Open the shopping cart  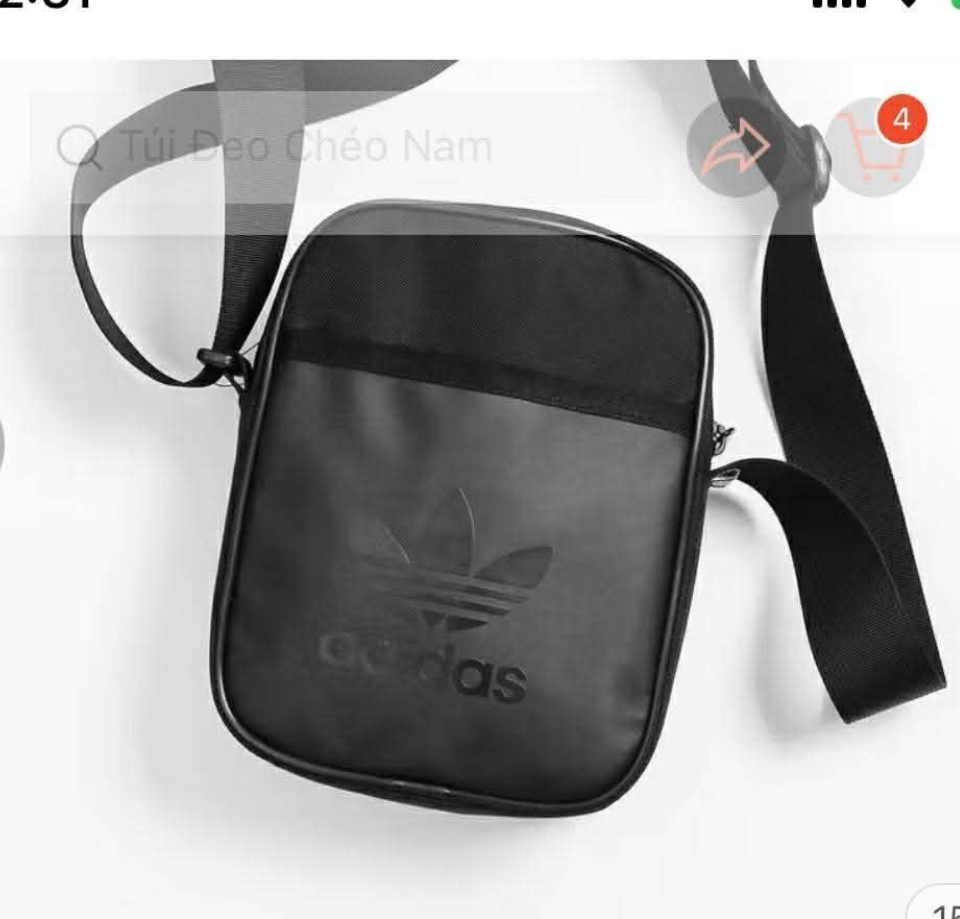click(873, 149)
